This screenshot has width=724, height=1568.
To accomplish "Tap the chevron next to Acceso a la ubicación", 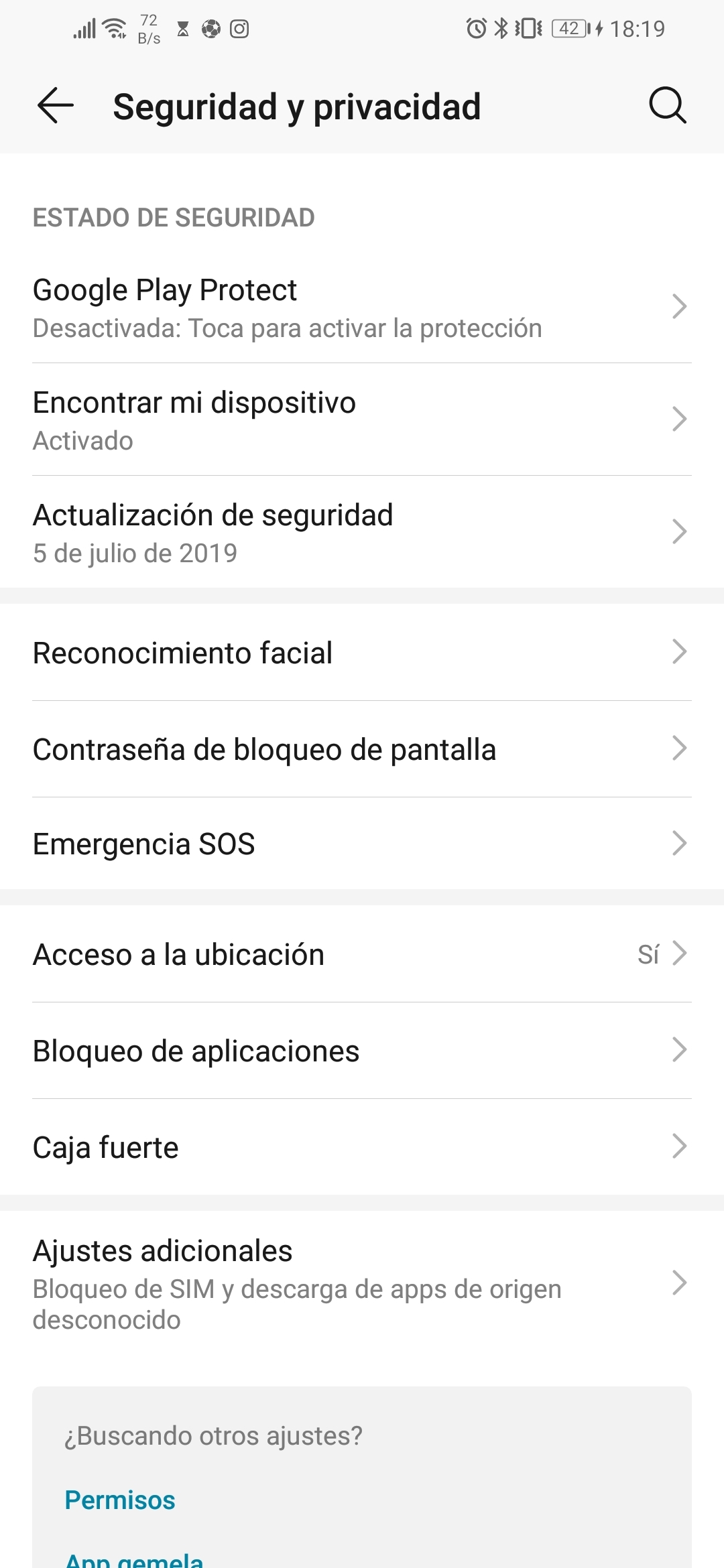I will pyautogui.click(x=681, y=952).
